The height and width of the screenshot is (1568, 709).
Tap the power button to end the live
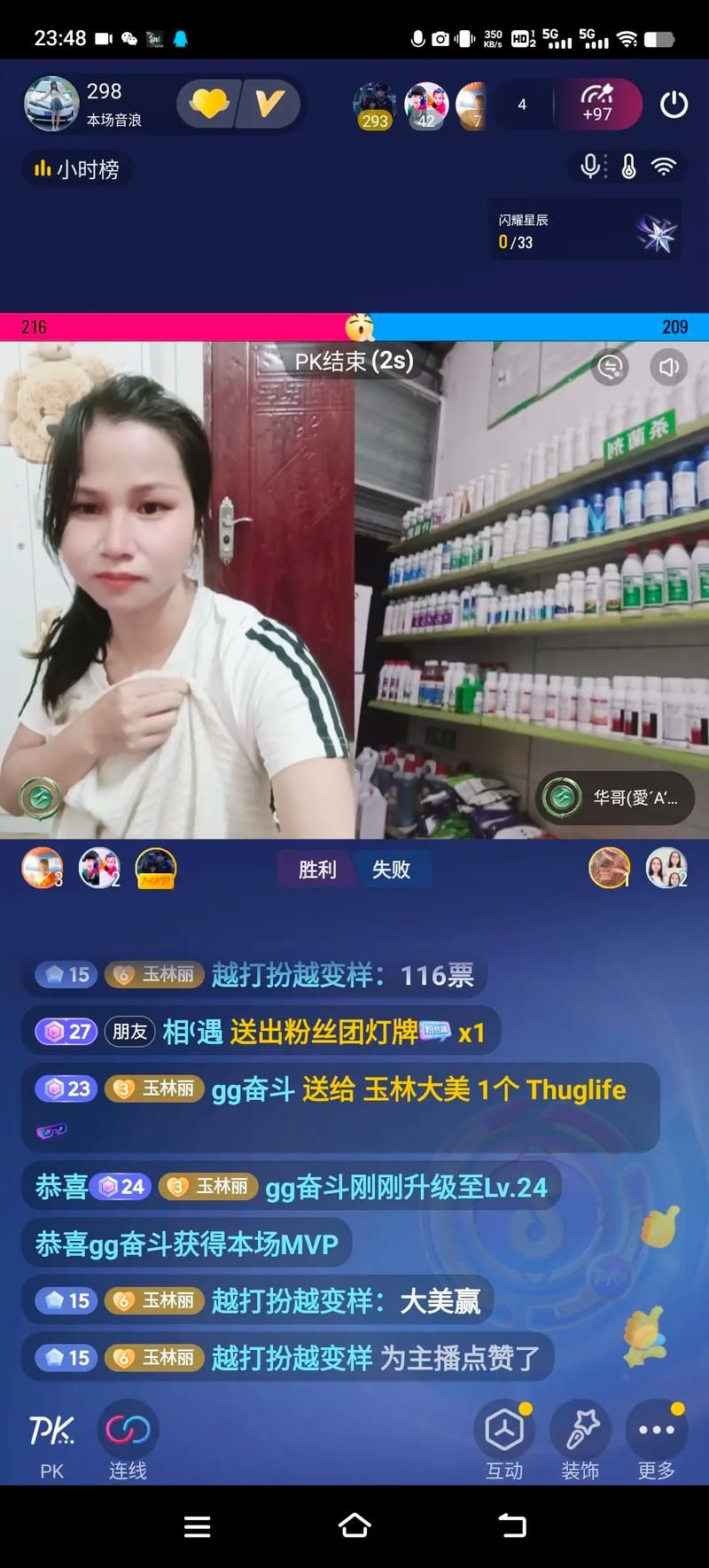(x=674, y=105)
